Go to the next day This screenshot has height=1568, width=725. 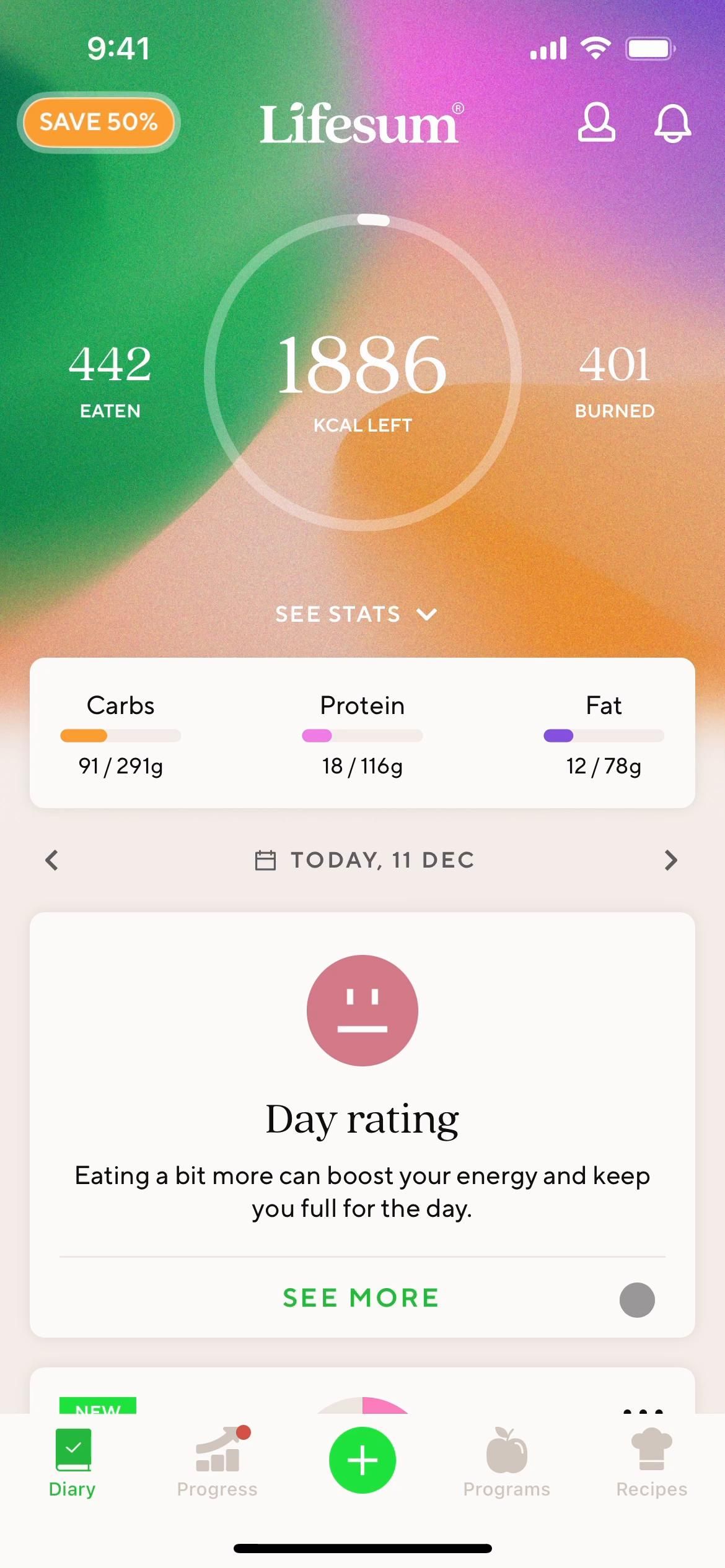(x=670, y=860)
